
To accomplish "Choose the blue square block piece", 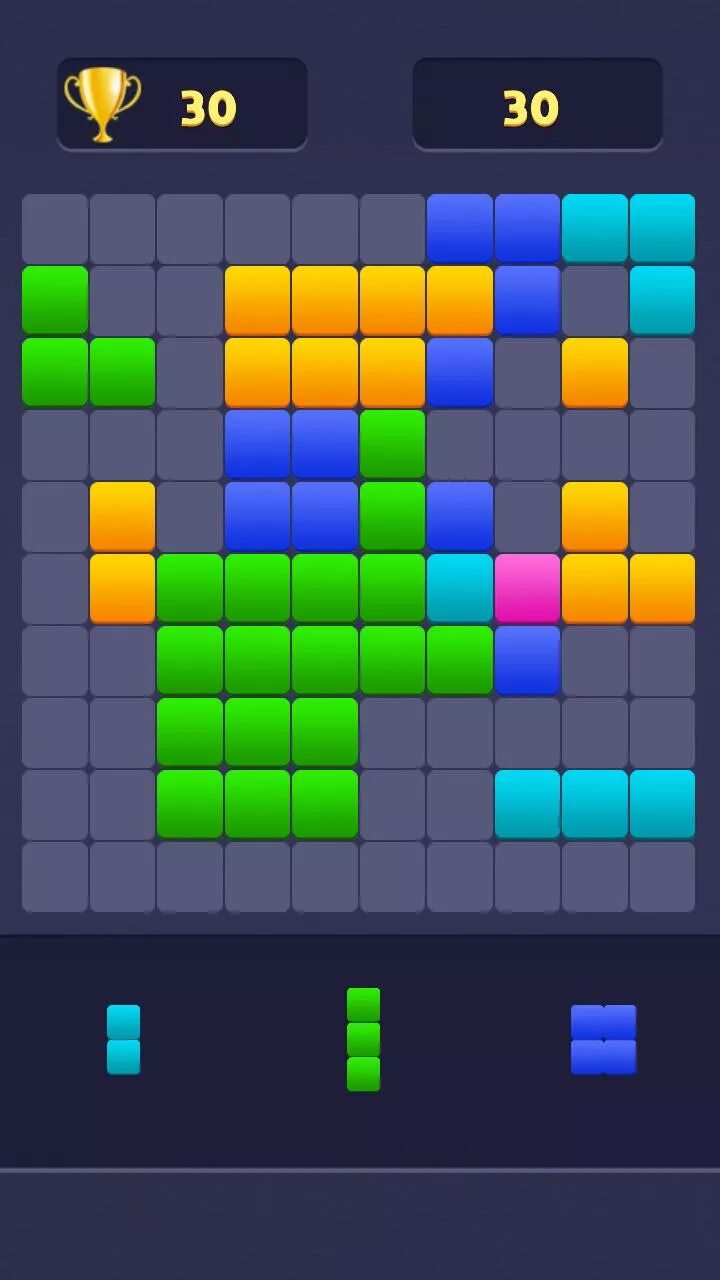I will [x=603, y=1039].
